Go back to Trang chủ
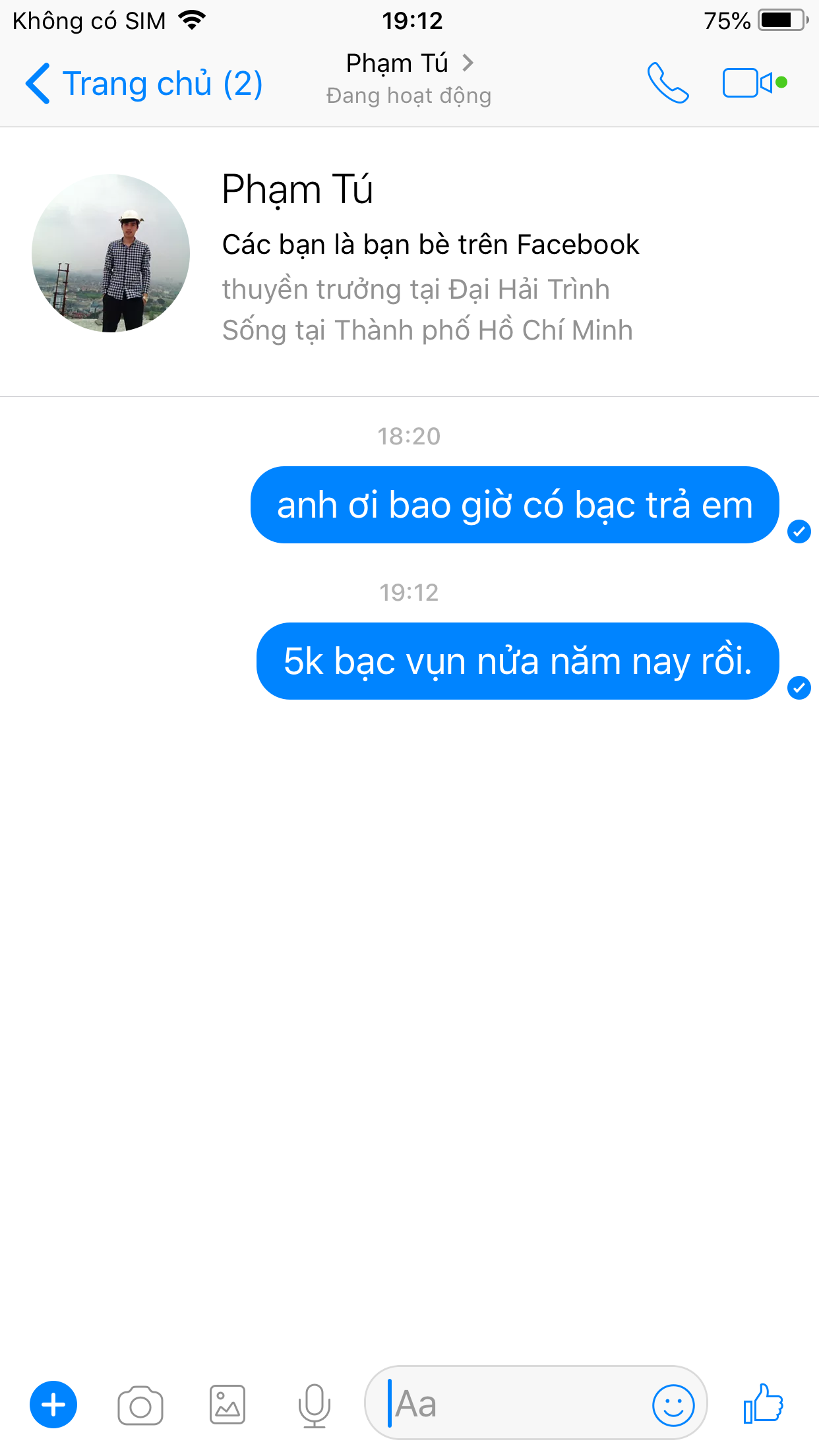 click(144, 84)
